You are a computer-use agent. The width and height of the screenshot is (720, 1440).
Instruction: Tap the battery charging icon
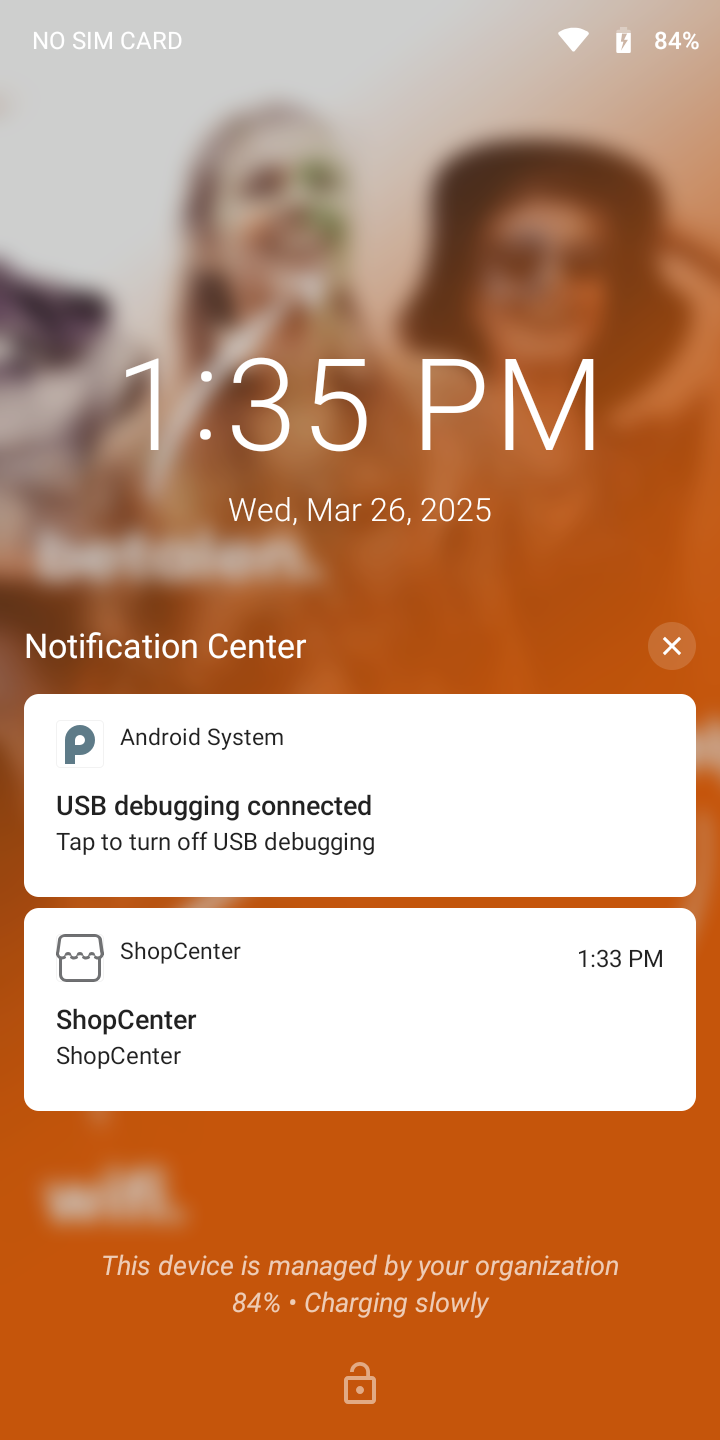pyautogui.click(x=622, y=40)
